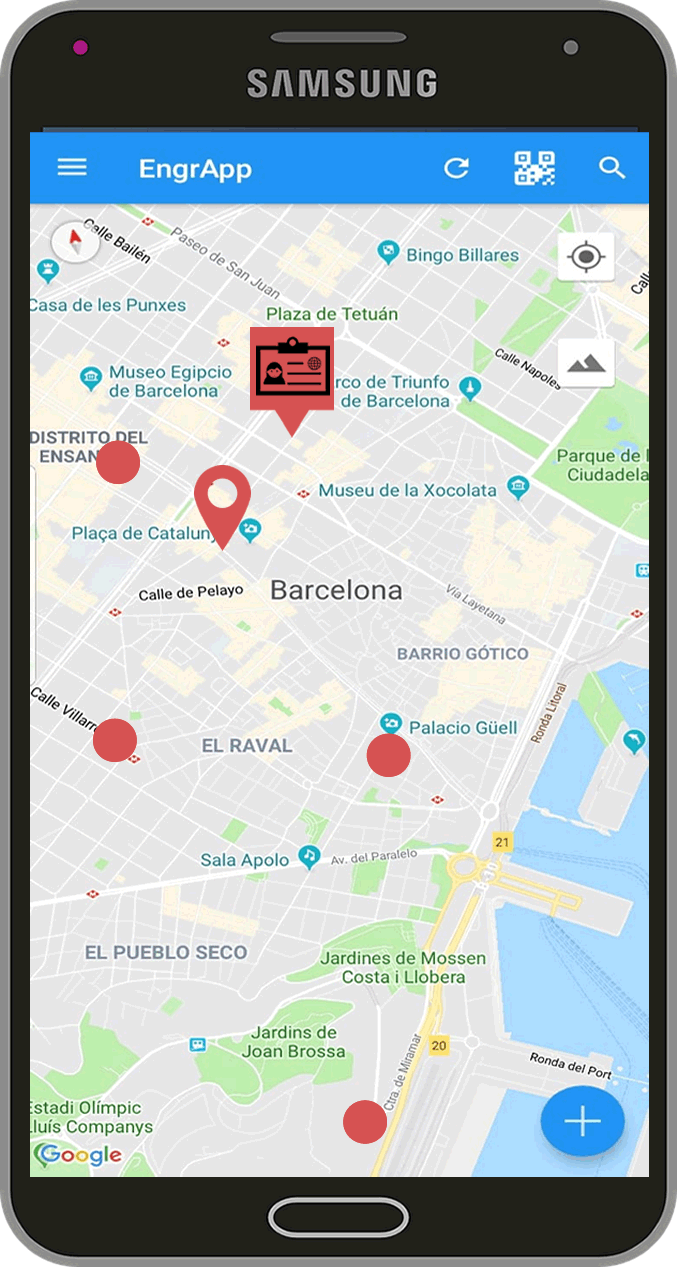
Task: Select the red dot on Calle Villarroel
Action: coord(115,740)
